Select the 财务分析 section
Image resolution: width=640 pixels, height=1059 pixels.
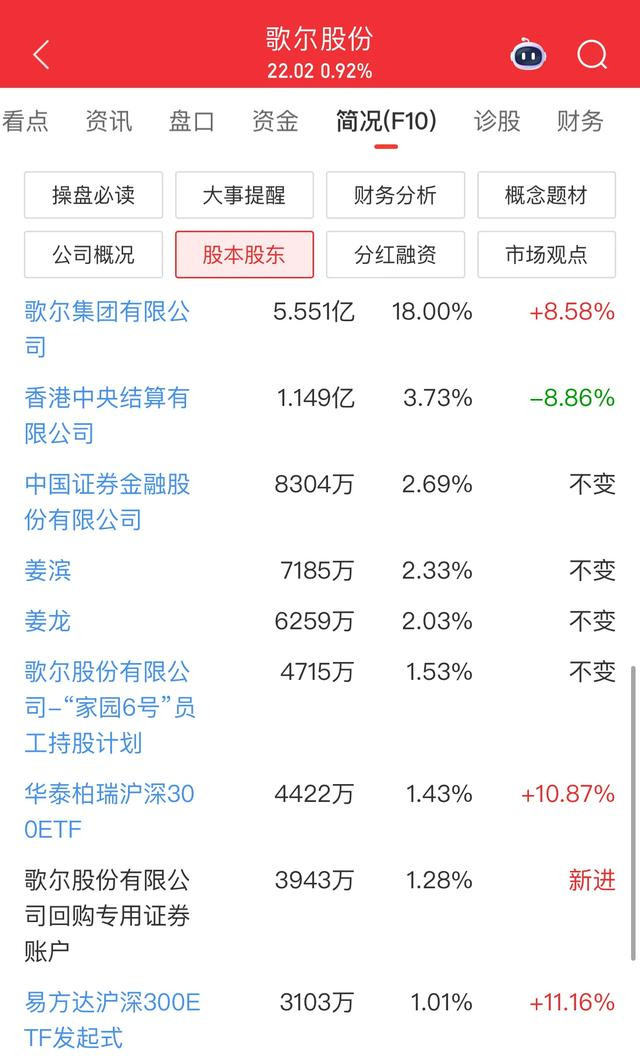pos(396,195)
